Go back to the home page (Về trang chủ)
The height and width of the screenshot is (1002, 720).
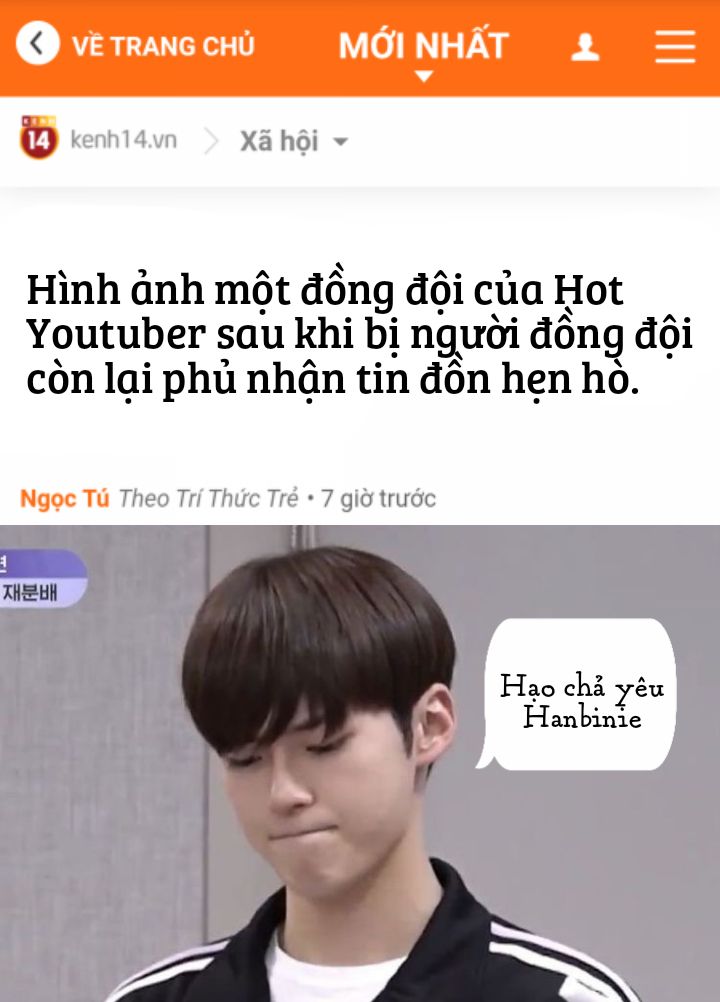click(x=136, y=46)
